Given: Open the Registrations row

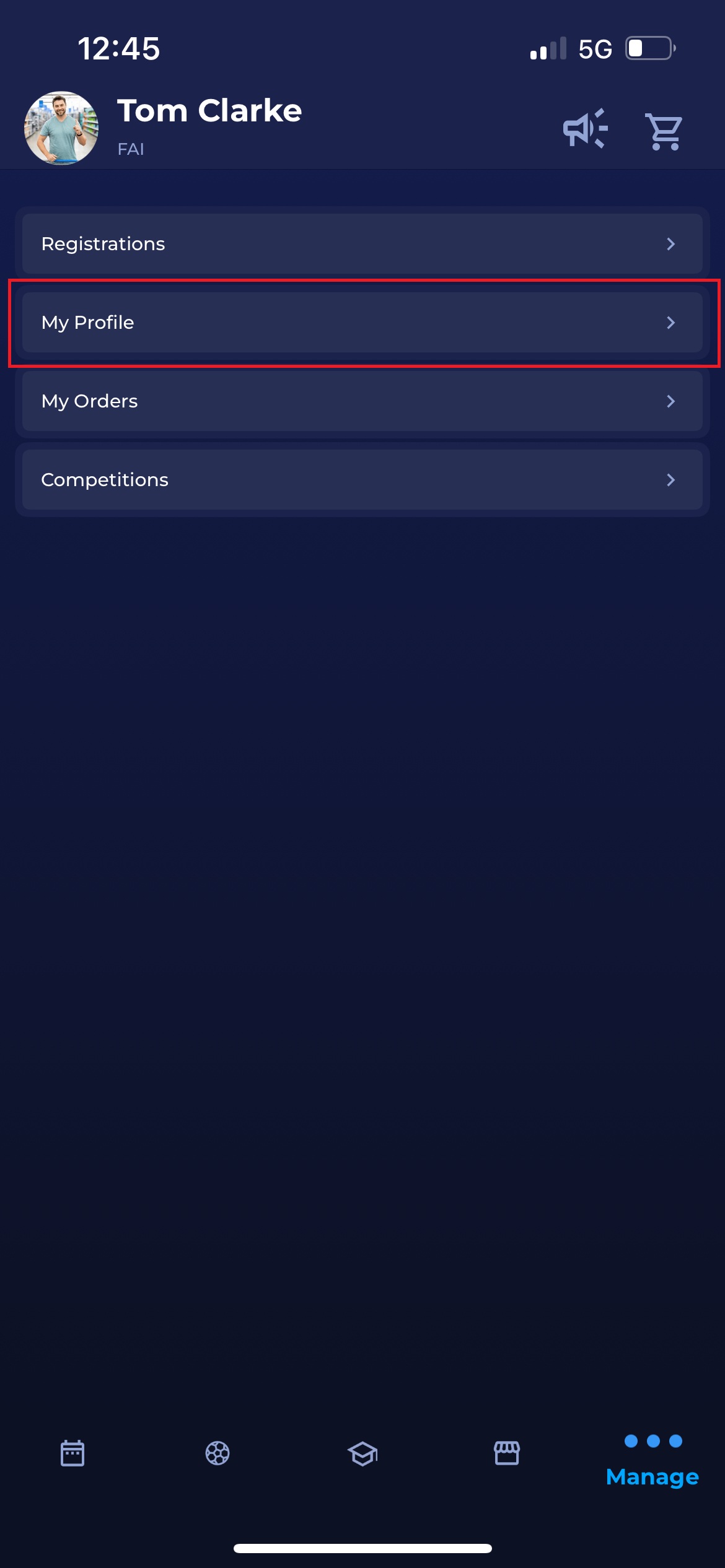Looking at the screenshot, I should click(x=362, y=244).
